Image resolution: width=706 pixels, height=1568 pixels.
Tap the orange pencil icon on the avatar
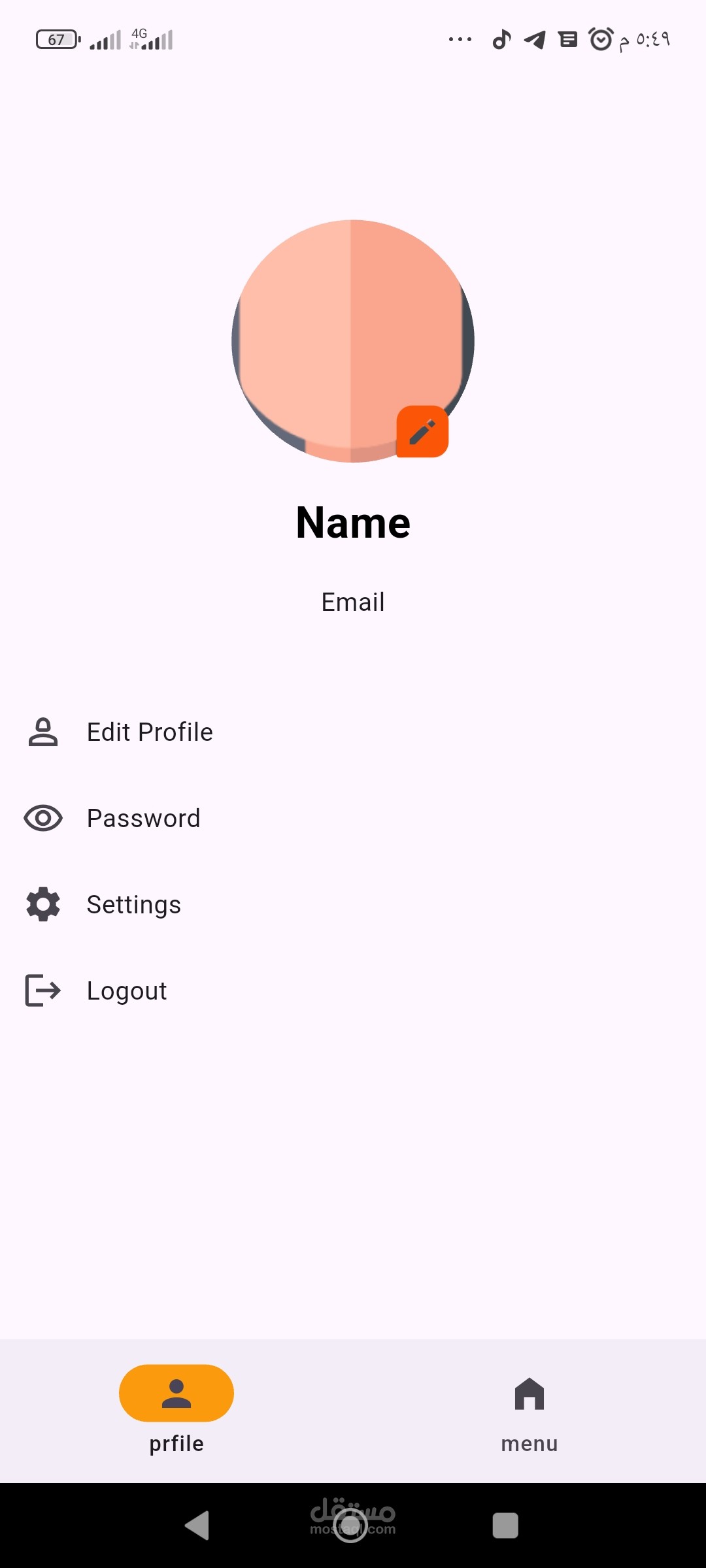pyautogui.click(x=422, y=431)
